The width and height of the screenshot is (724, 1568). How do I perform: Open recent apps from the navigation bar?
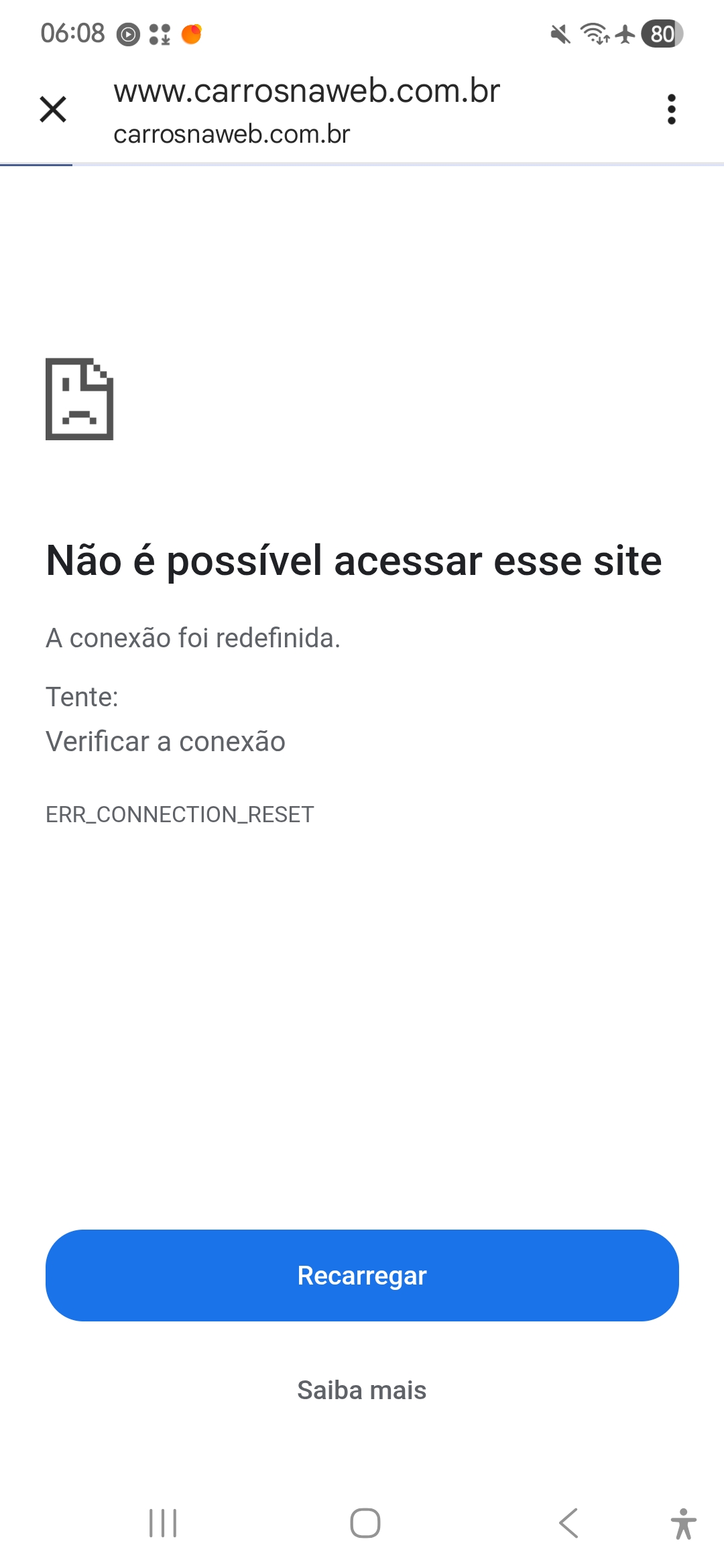coord(163,1523)
